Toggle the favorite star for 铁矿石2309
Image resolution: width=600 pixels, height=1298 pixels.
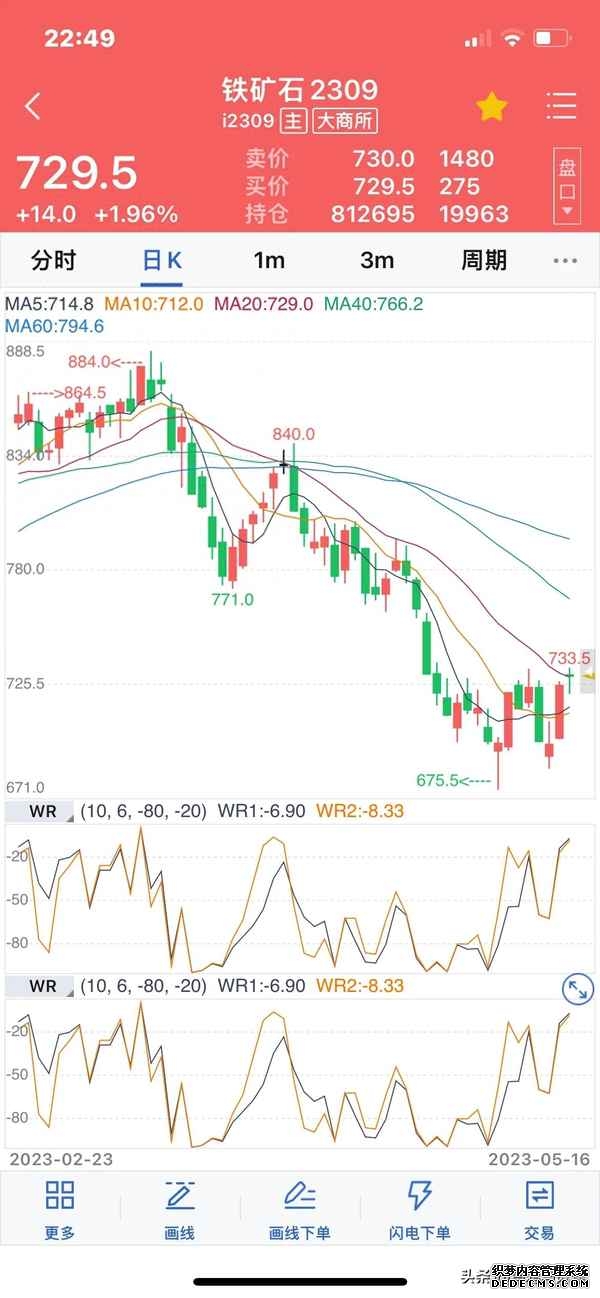[491, 106]
